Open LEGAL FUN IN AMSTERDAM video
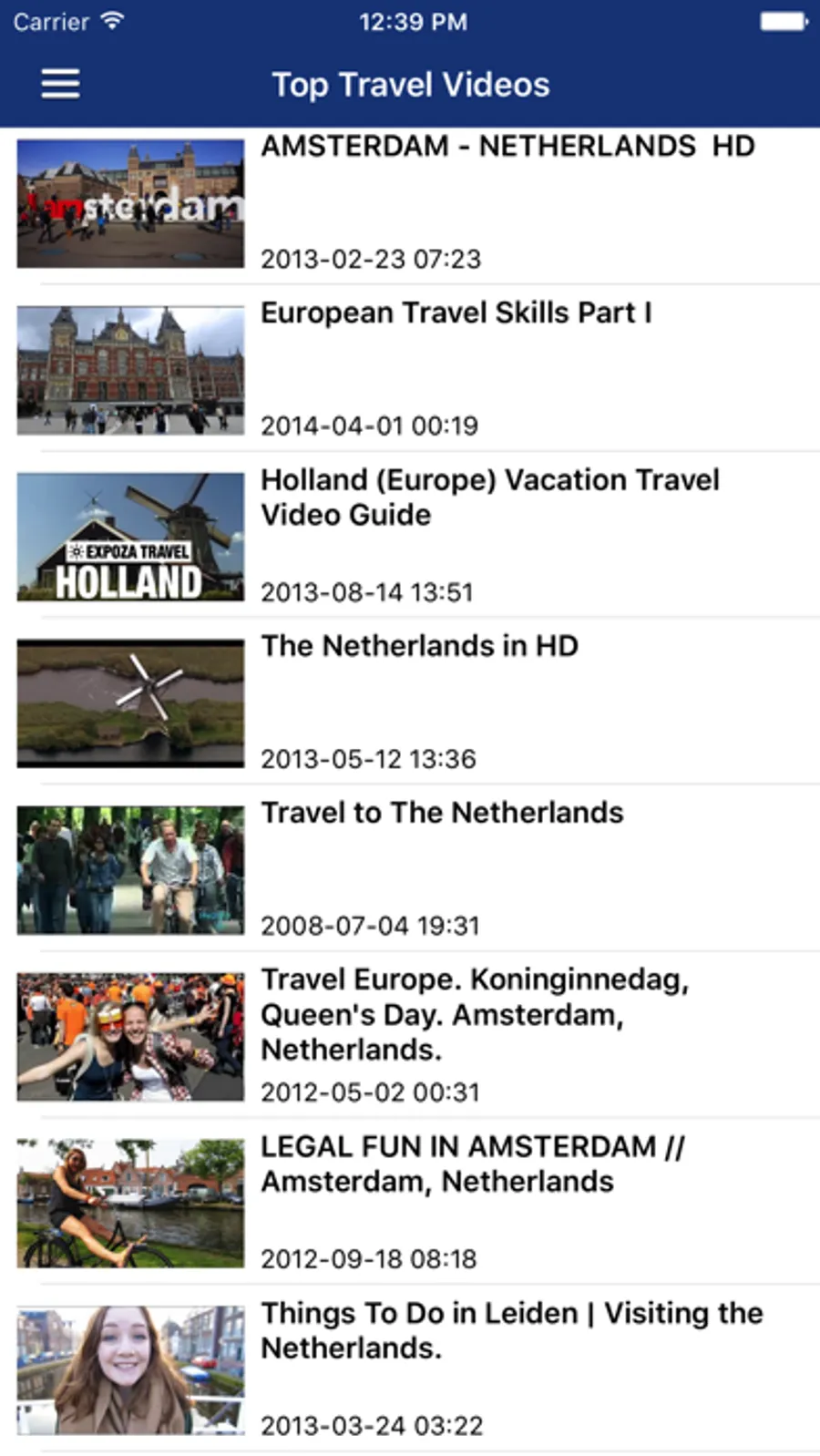Screen dimensions: 820x1456 [472, 1164]
